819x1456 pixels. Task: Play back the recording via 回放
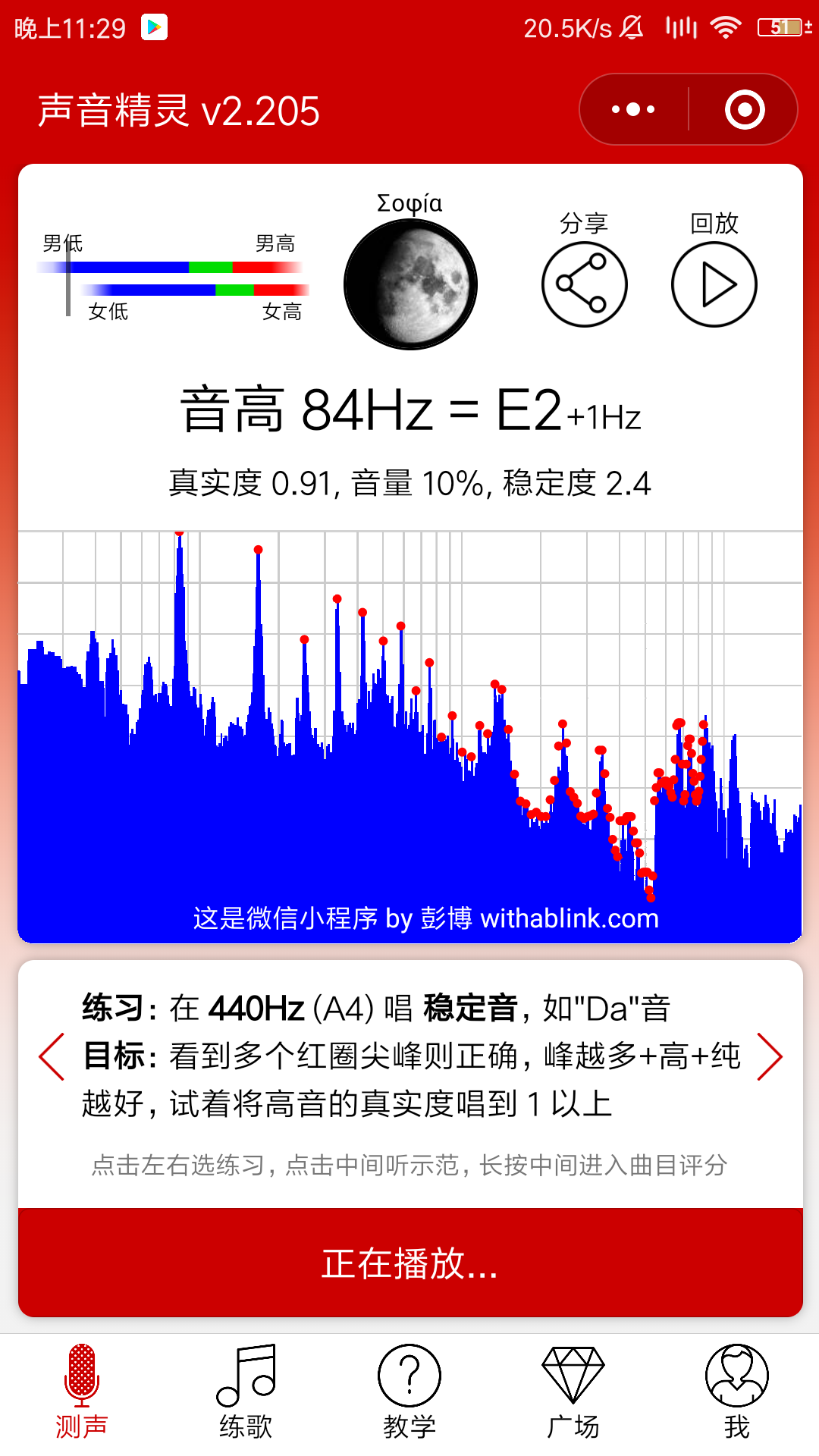pos(714,284)
